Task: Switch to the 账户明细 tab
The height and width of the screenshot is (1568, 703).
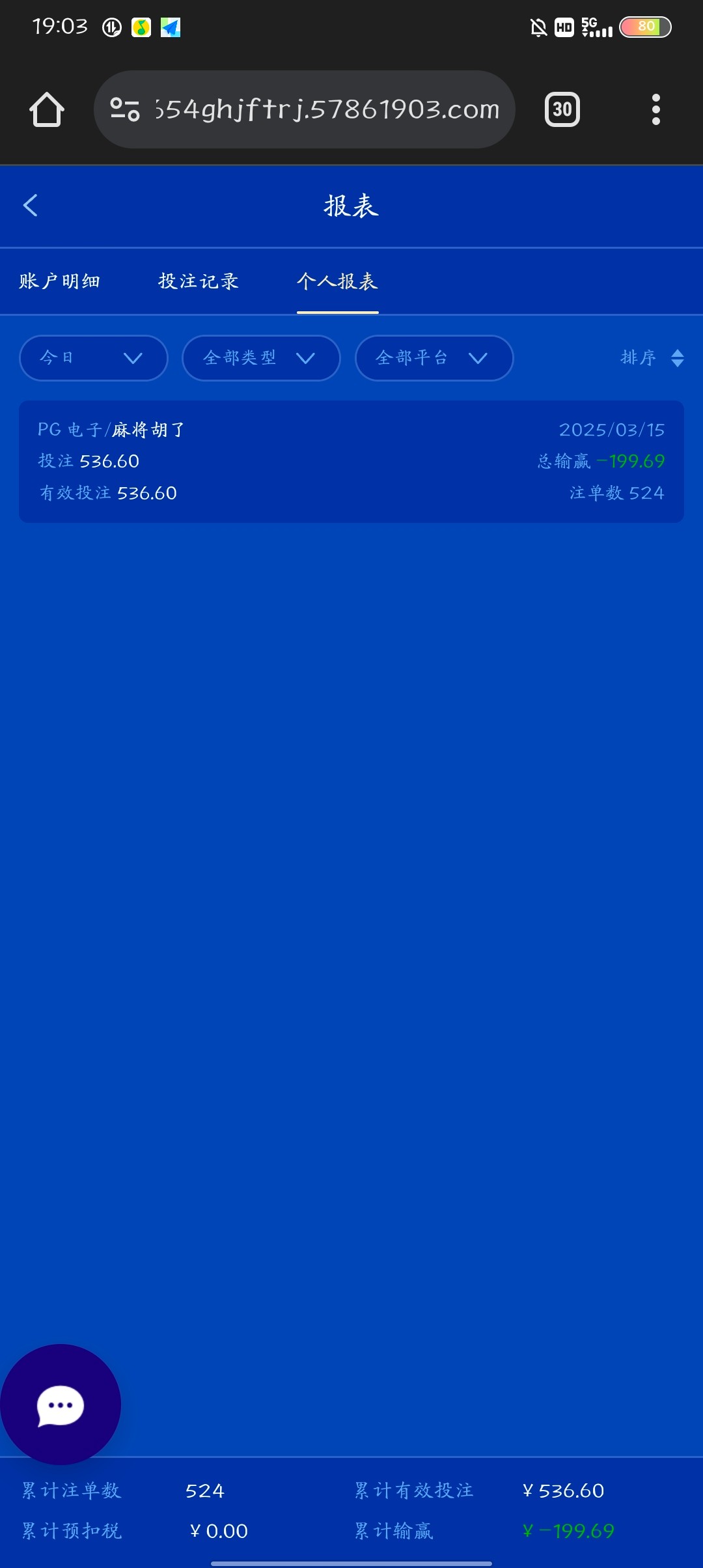Action: [59, 281]
